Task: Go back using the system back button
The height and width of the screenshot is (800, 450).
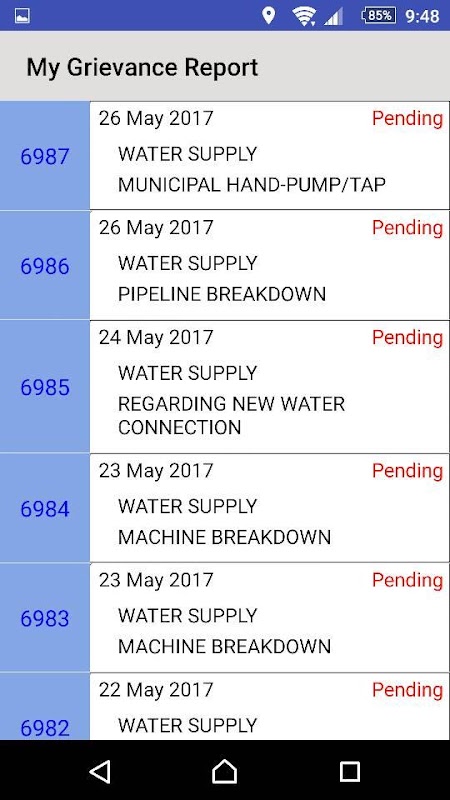Action: (100, 771)
